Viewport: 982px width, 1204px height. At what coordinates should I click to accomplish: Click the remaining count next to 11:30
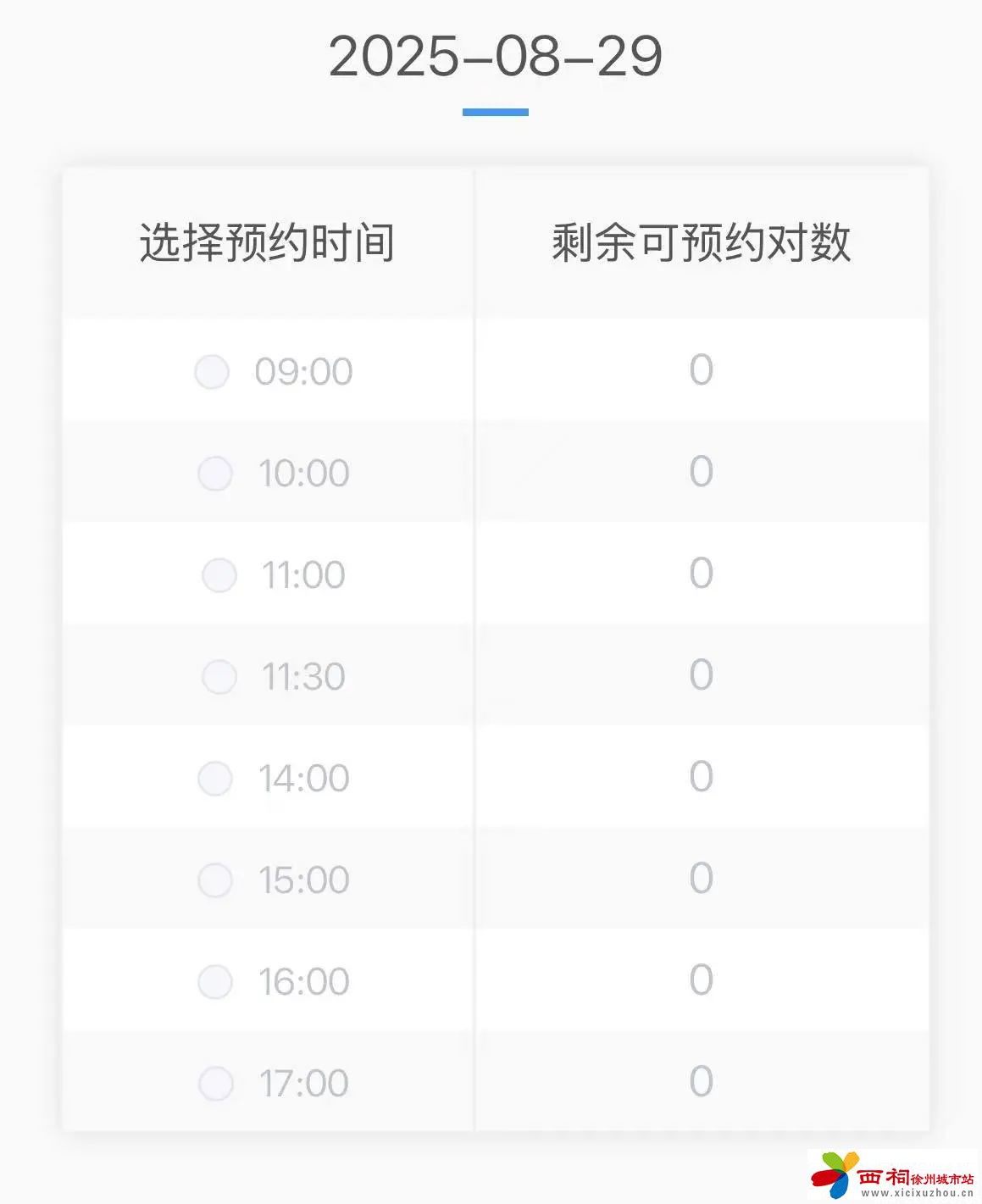pyautogui.click(x=701, y=675)
